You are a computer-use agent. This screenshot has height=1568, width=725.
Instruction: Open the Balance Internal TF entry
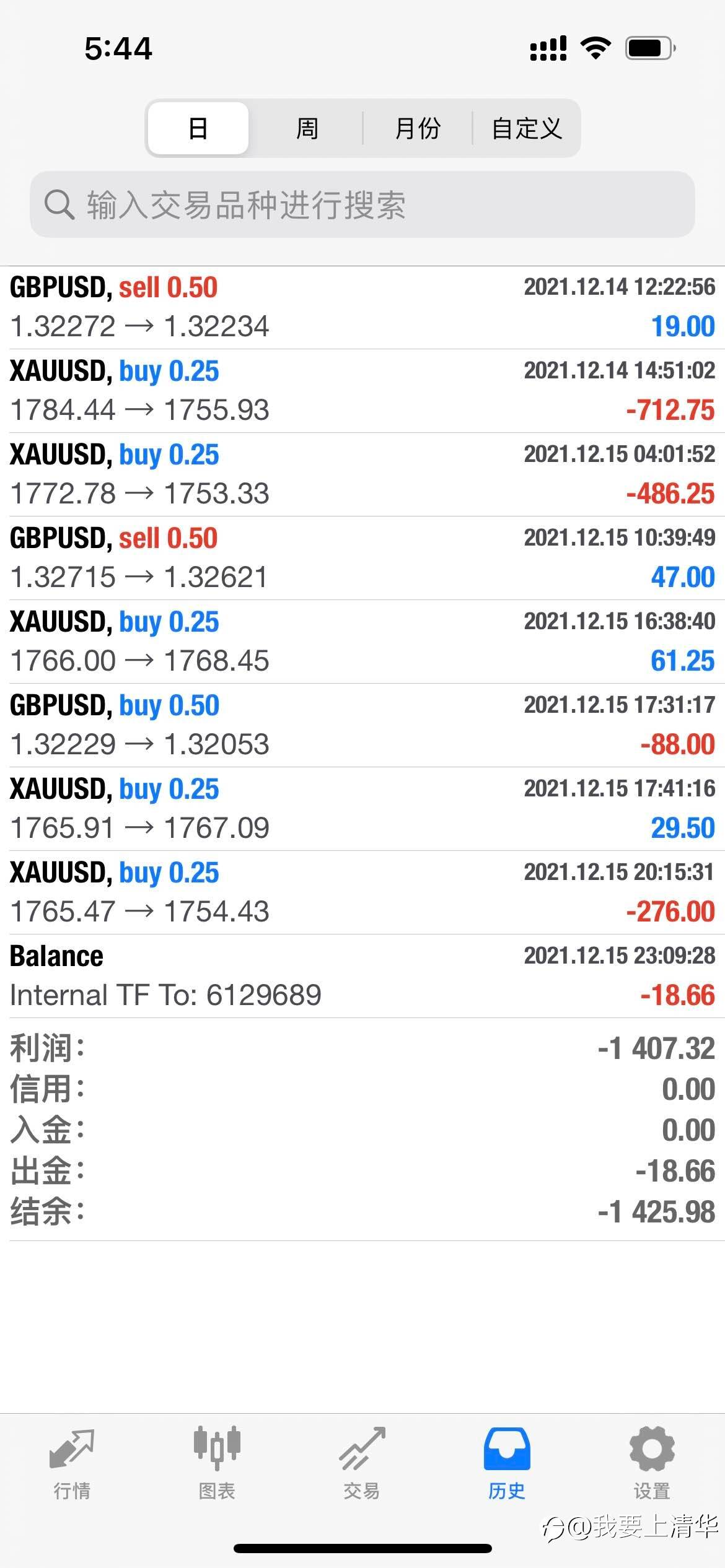pos(362,976)
